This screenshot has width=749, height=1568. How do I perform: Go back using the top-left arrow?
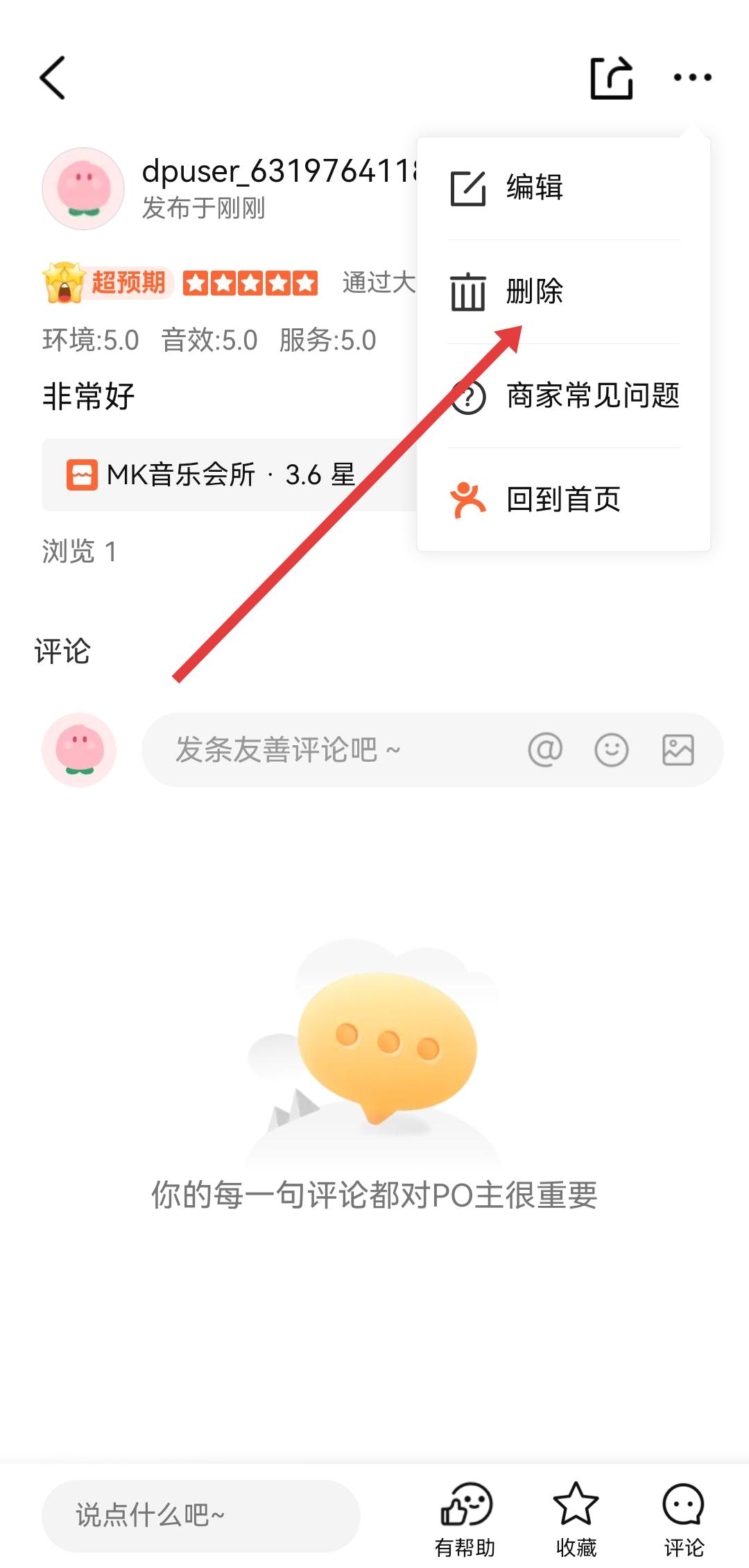(x=53, y=78)
